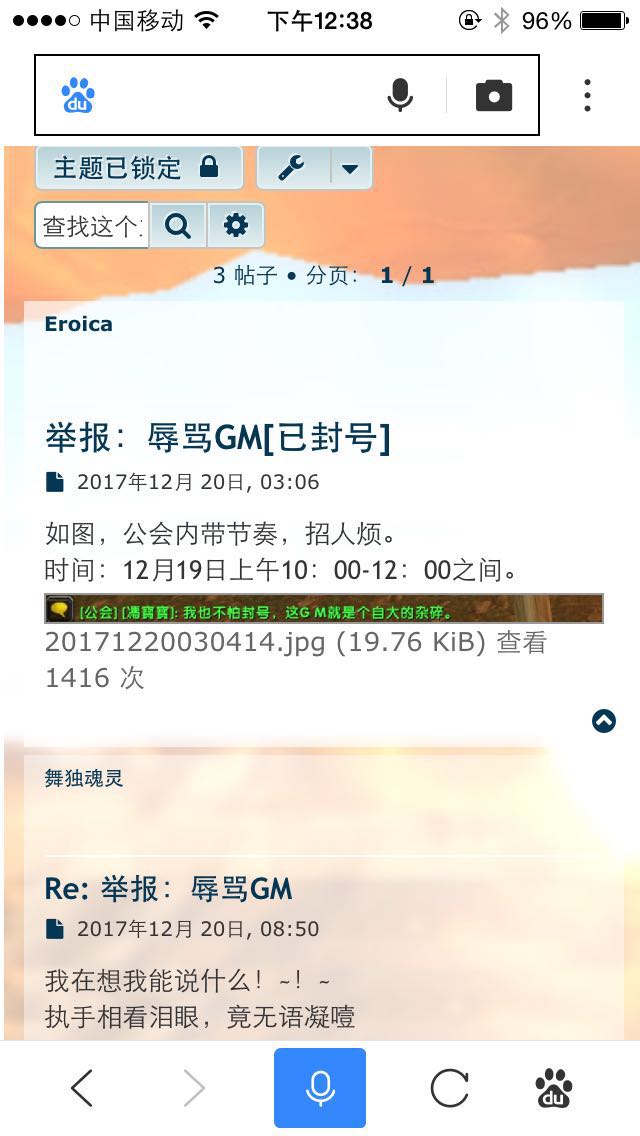
Task: Go back to the previous page
Action: 82,1088
